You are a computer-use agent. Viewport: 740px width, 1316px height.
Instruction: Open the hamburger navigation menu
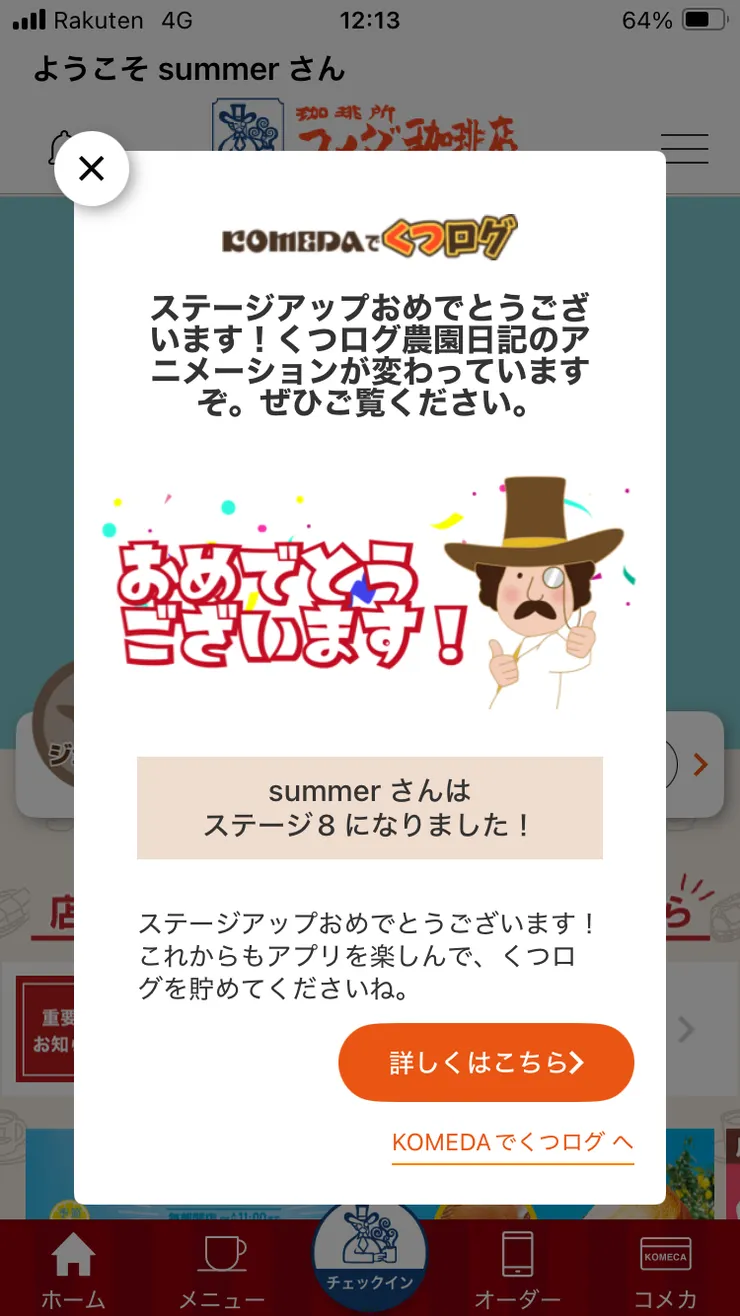click(x=683, y=148)
